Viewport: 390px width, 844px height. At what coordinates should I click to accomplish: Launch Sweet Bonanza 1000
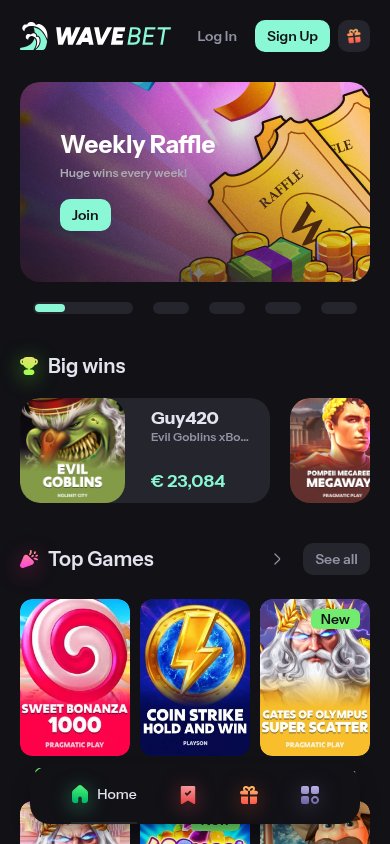tap(75, 677)
